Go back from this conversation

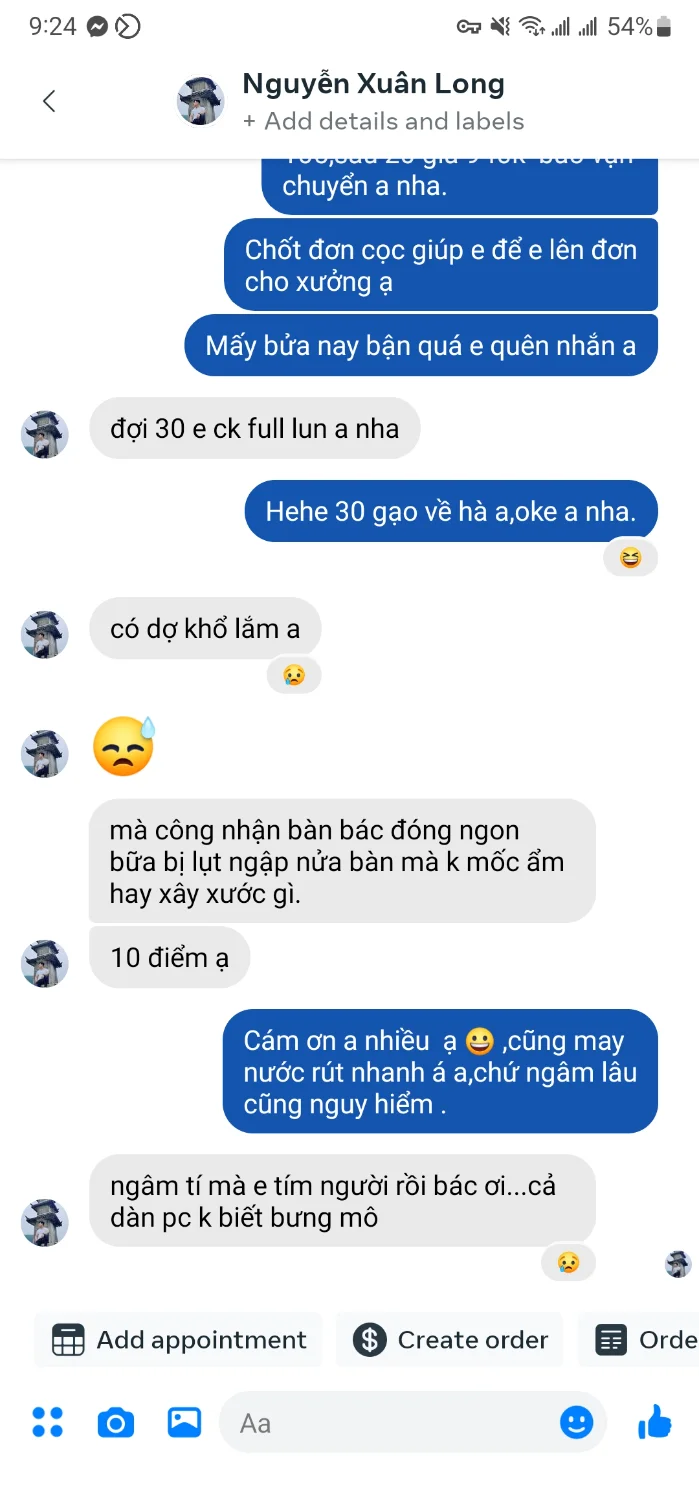[49, 101]
